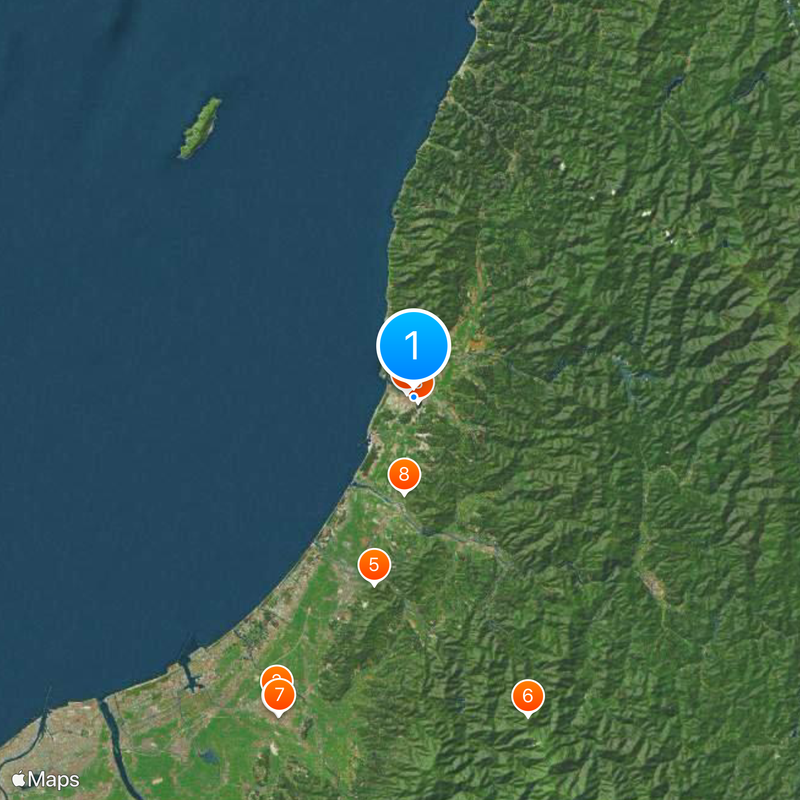Open the orange pin numbered 5
Image resolution: width=800 pixels, height=800 pixels.
coord(374,565)
